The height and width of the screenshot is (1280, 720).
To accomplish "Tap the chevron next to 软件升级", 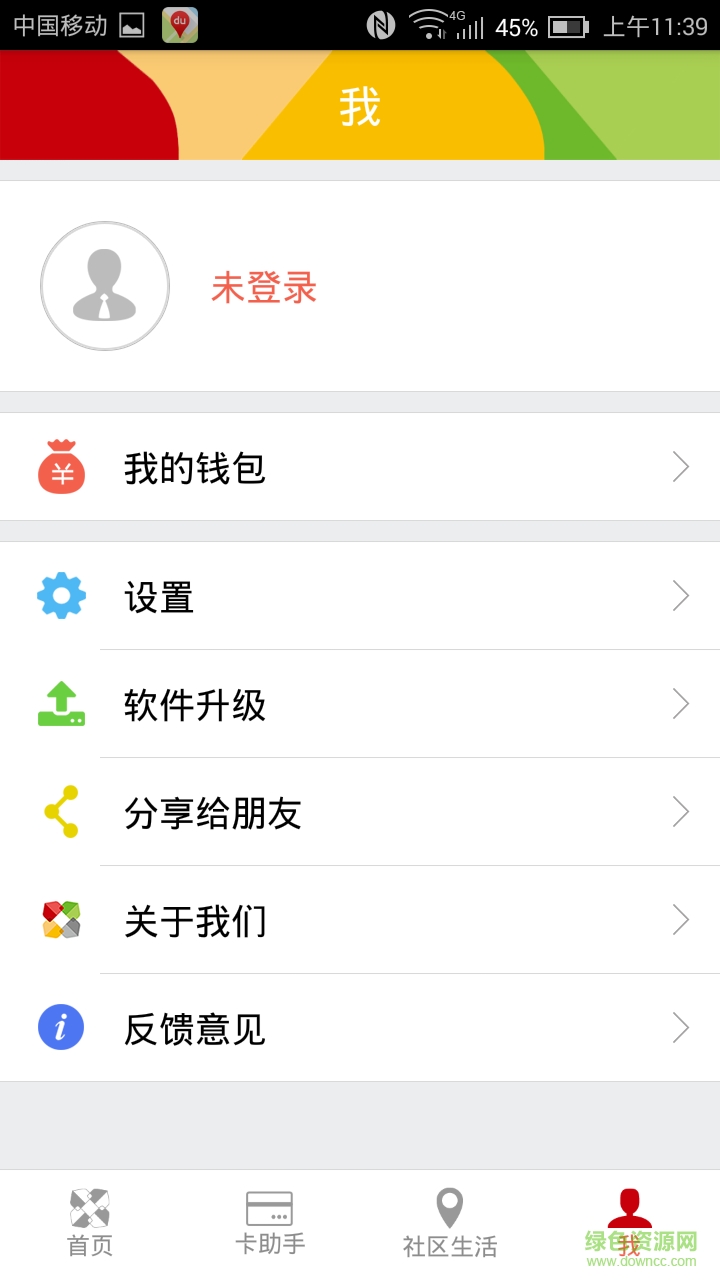I will click(681, 705).
